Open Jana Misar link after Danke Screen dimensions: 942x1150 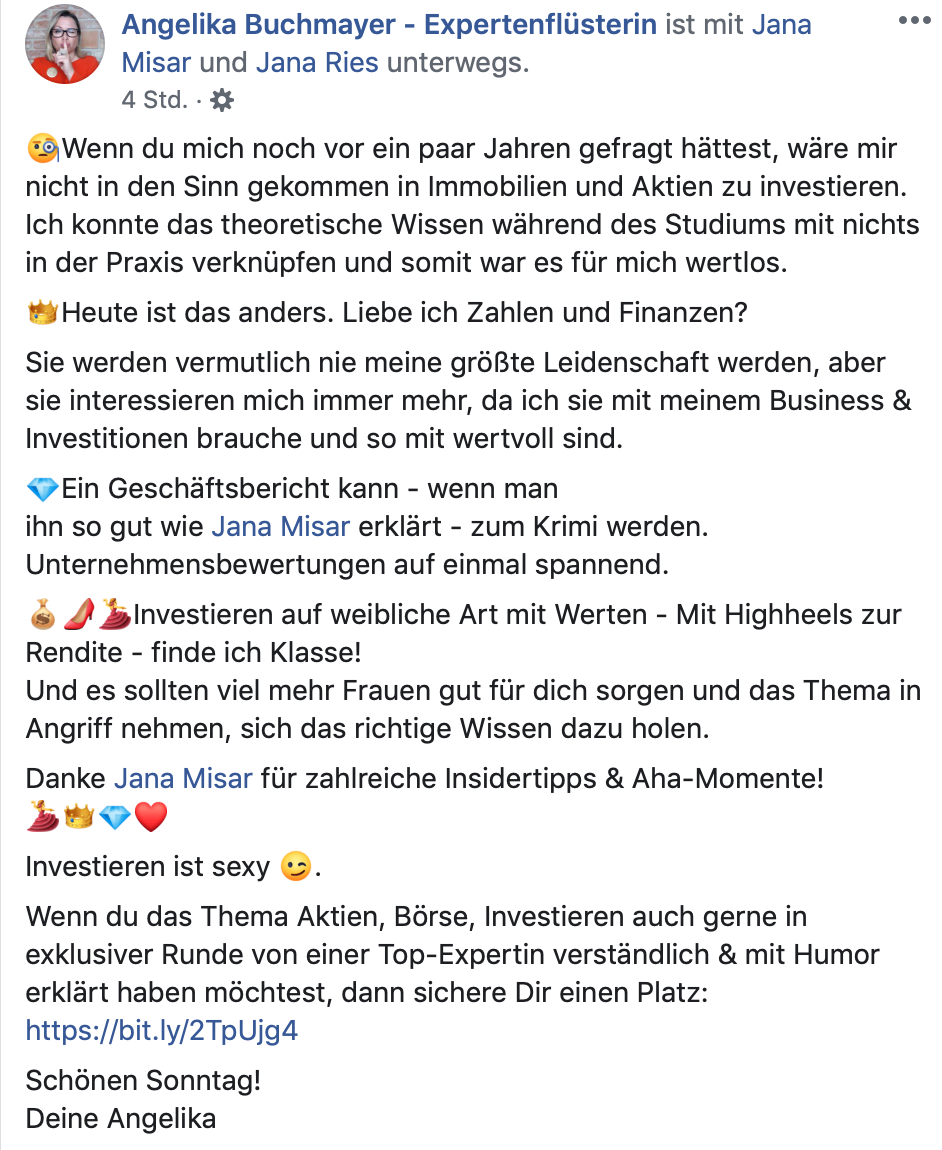pyautogui.click(x=183, y=777)
